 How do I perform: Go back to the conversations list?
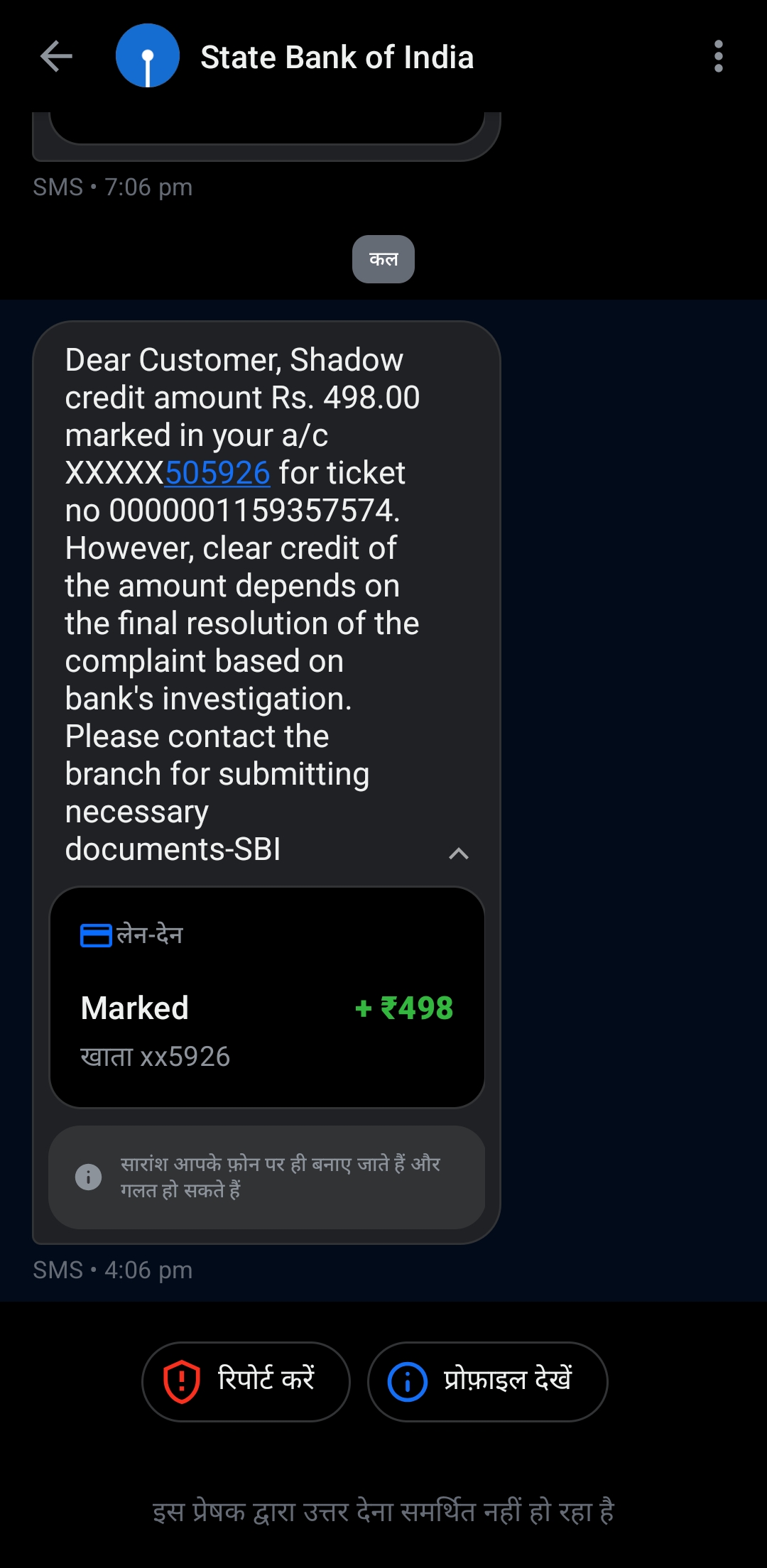[x=56, y=57]
